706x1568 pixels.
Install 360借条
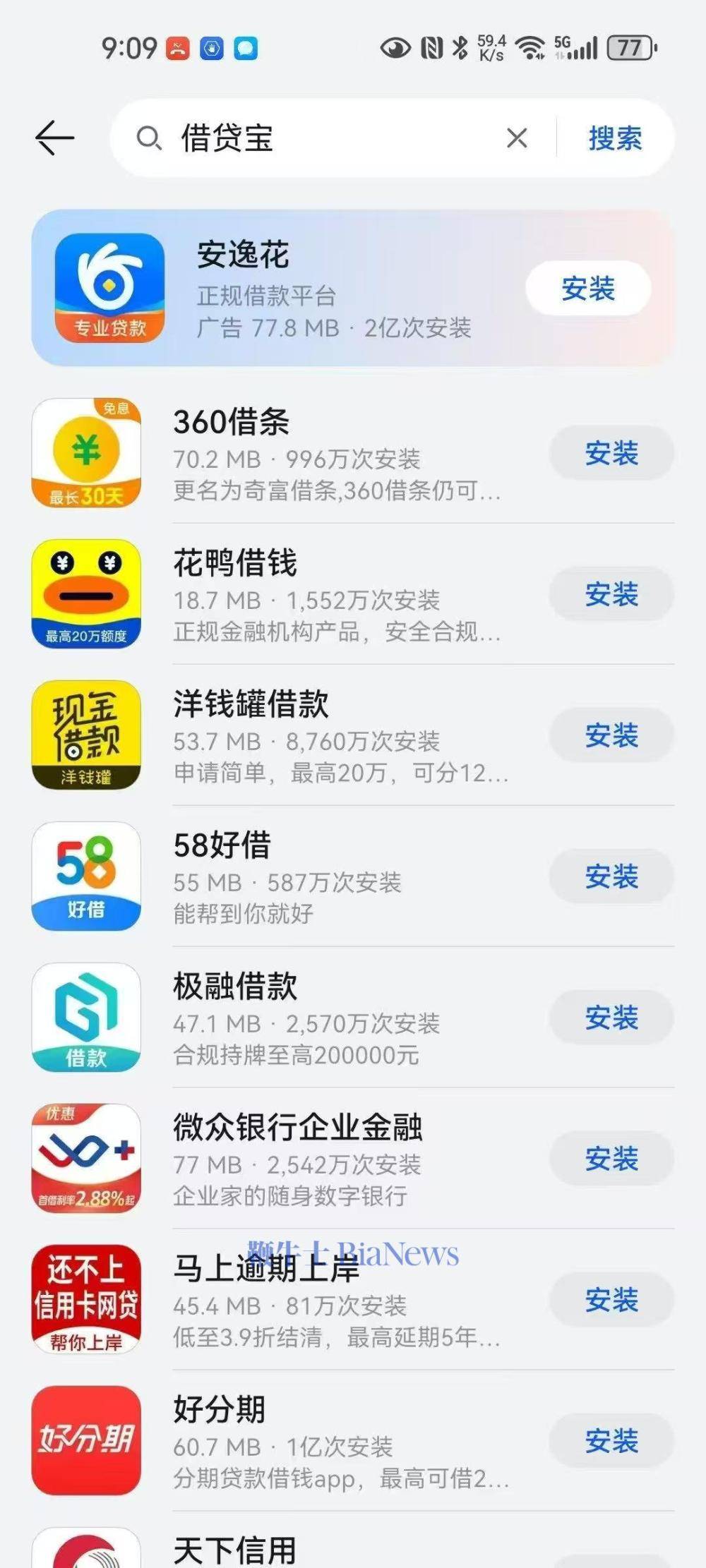(611, 453)
